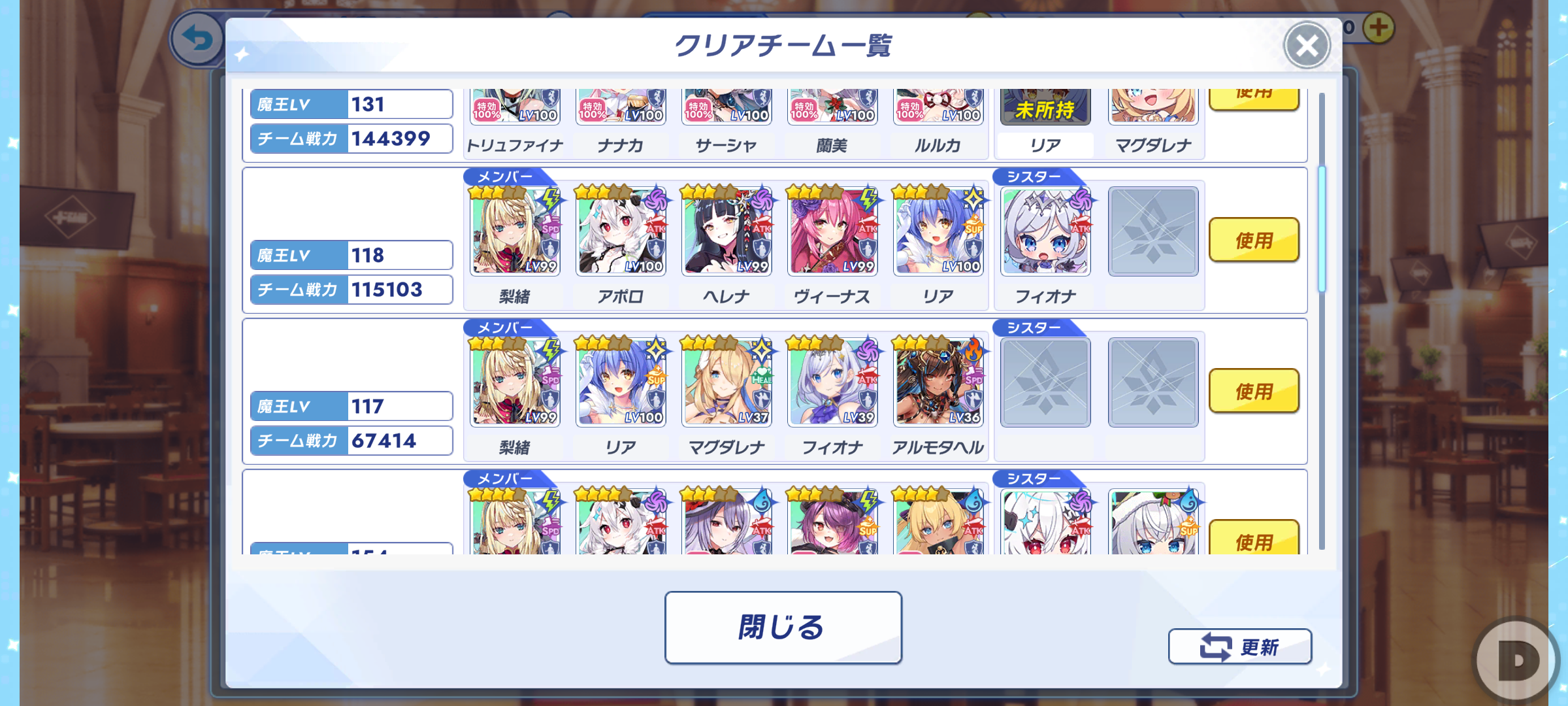The image size is (1568, 706).
Task: Open アポロ character in the LV 118 team
Action: (x=620, y=231)
